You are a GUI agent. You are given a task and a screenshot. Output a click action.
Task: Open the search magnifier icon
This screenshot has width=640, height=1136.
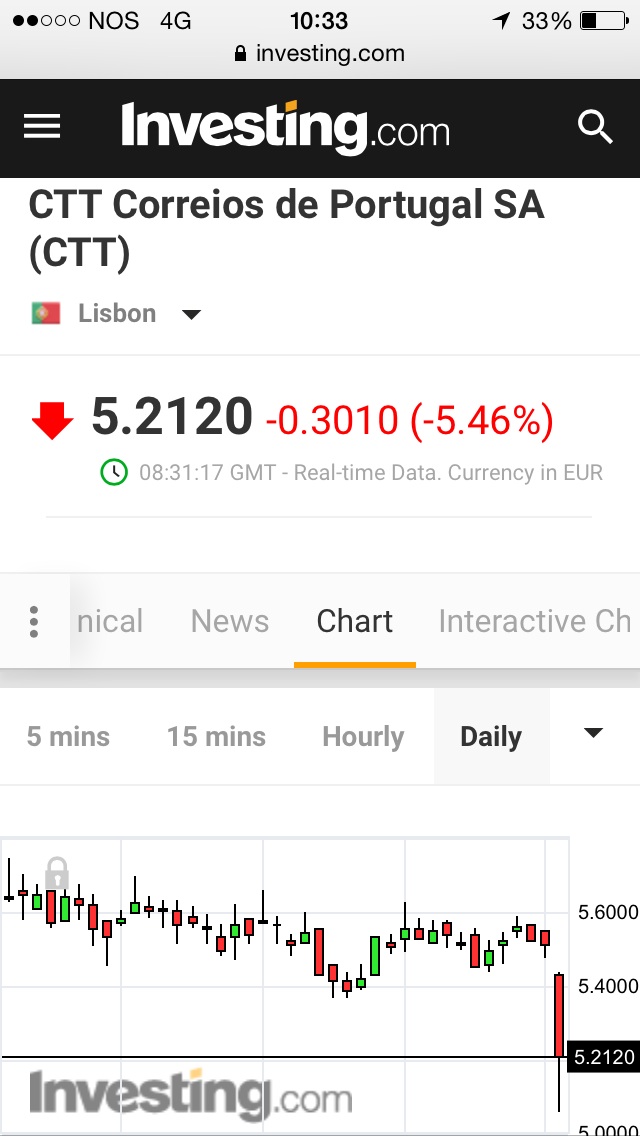595,127
